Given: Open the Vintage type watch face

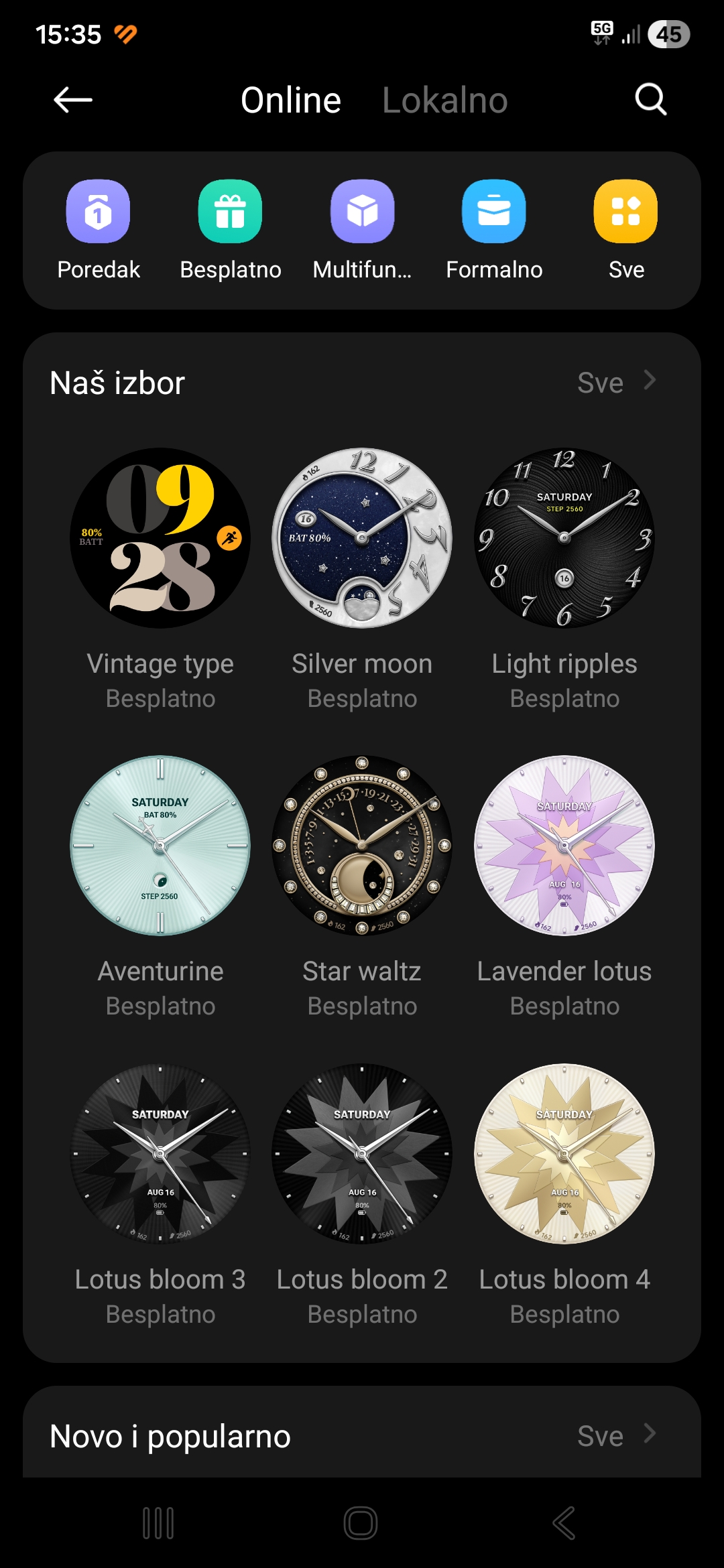Looking at the screenshot, I should 160,538.
